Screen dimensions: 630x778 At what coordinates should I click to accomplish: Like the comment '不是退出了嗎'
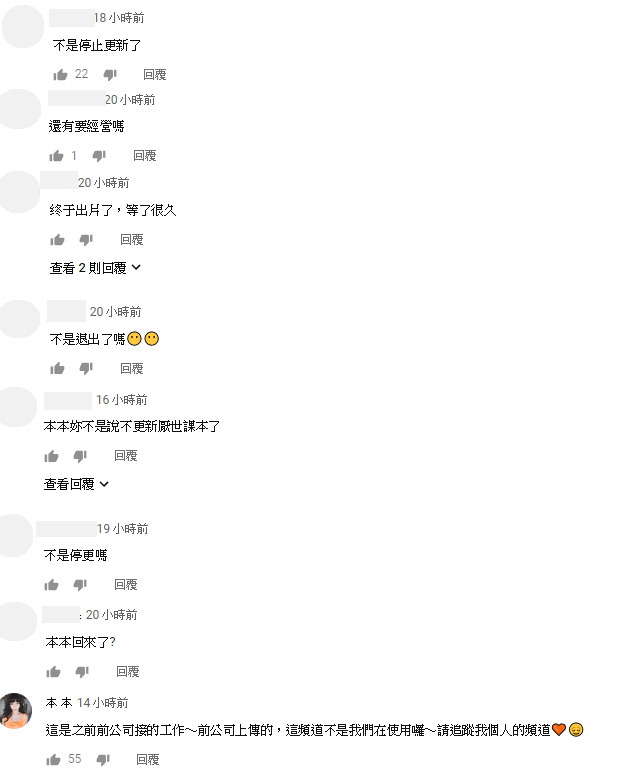[57, 369]
